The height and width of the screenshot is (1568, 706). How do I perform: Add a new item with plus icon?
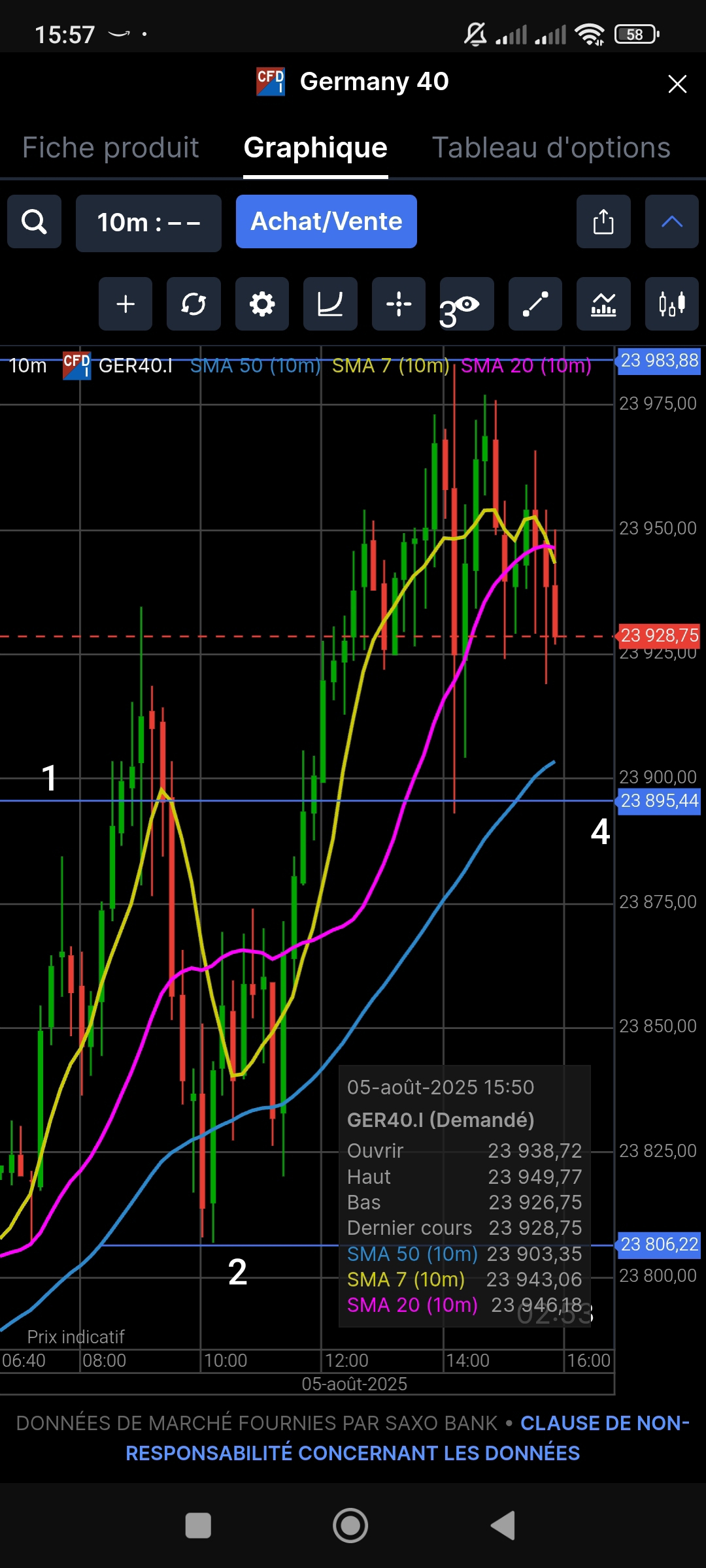click(126, 304)
